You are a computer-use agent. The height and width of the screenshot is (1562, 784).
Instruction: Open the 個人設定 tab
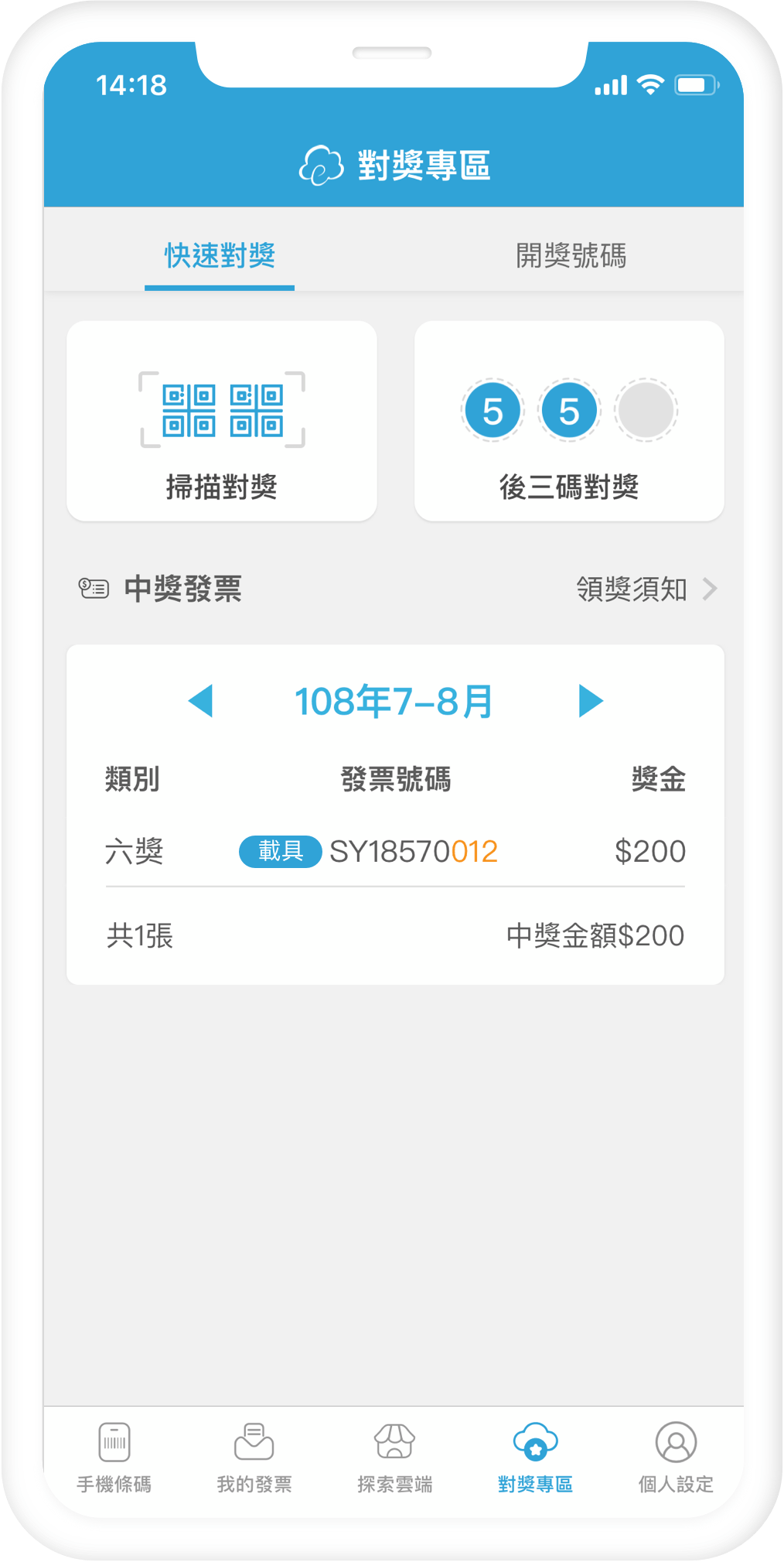676,1458
